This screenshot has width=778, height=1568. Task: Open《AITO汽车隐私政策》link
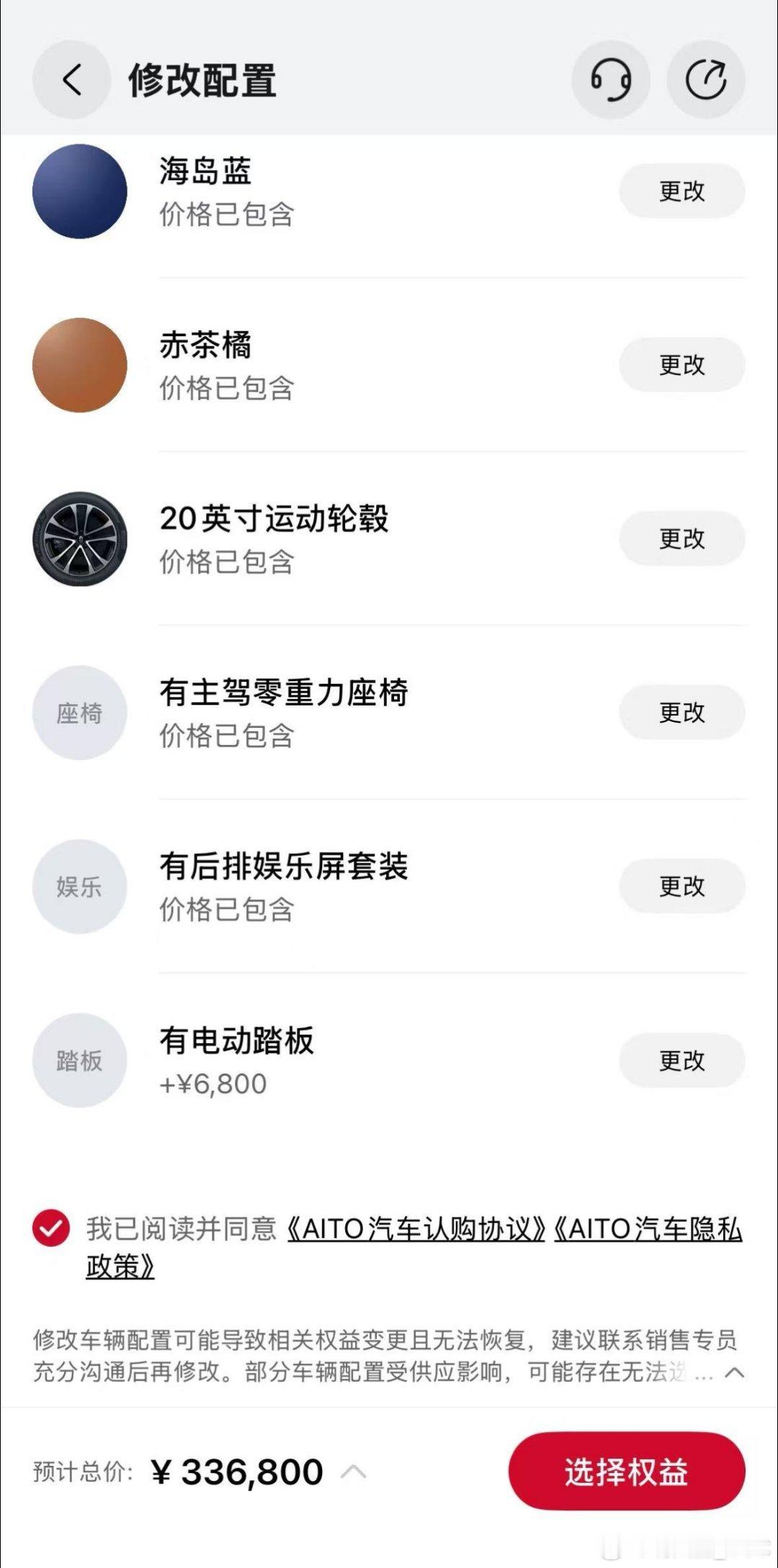(647, 1229)
